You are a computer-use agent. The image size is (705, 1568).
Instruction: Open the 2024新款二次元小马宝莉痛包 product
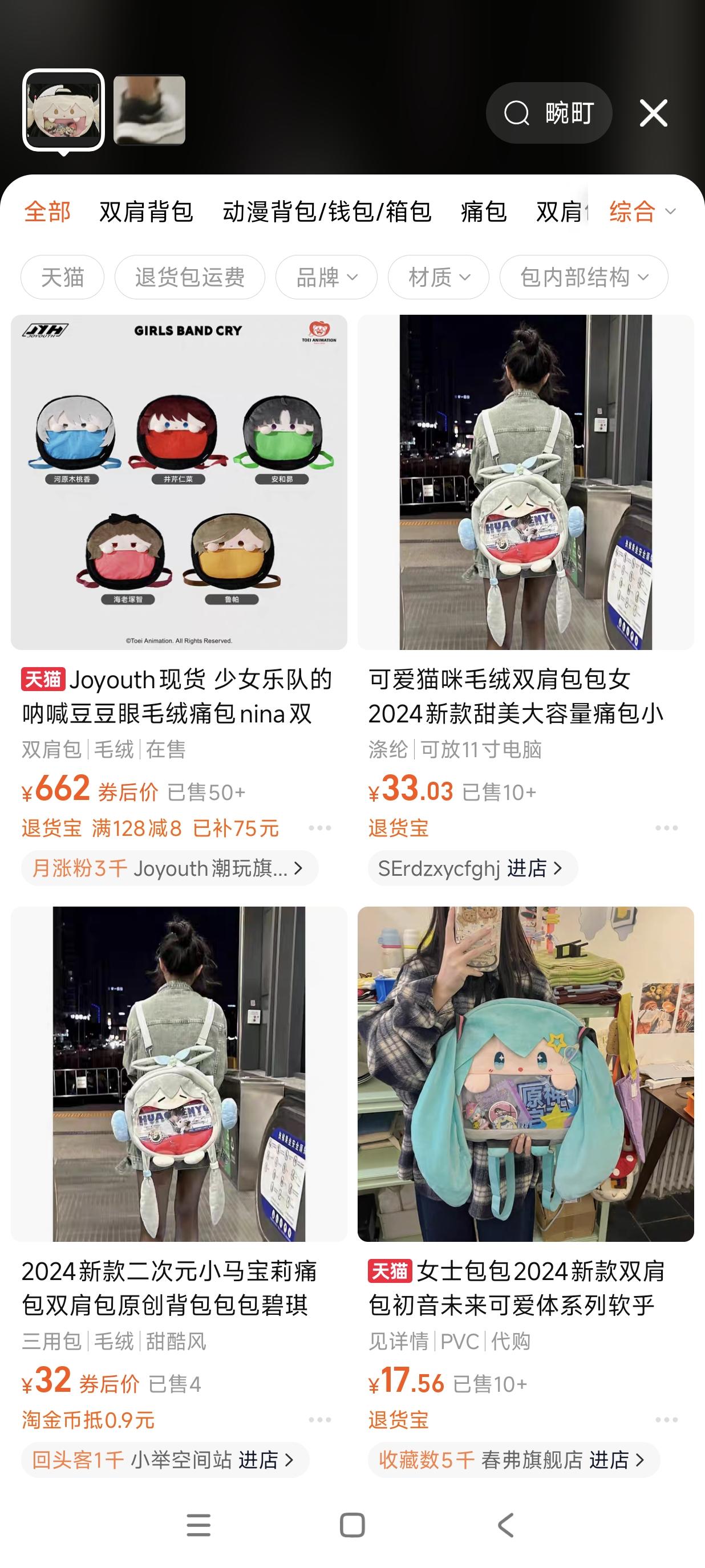179,1074
